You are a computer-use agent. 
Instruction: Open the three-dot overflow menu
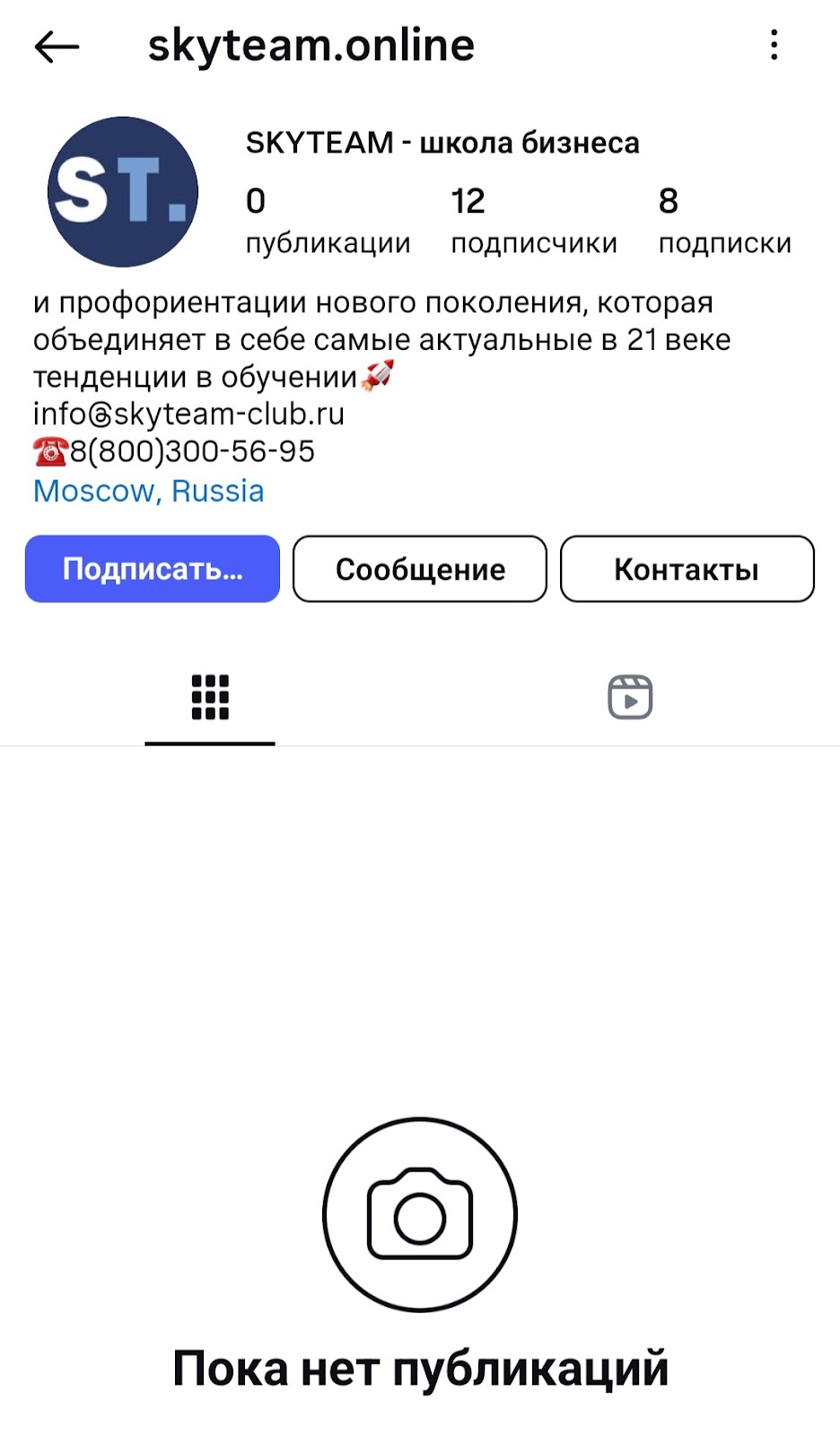[774, 45]
